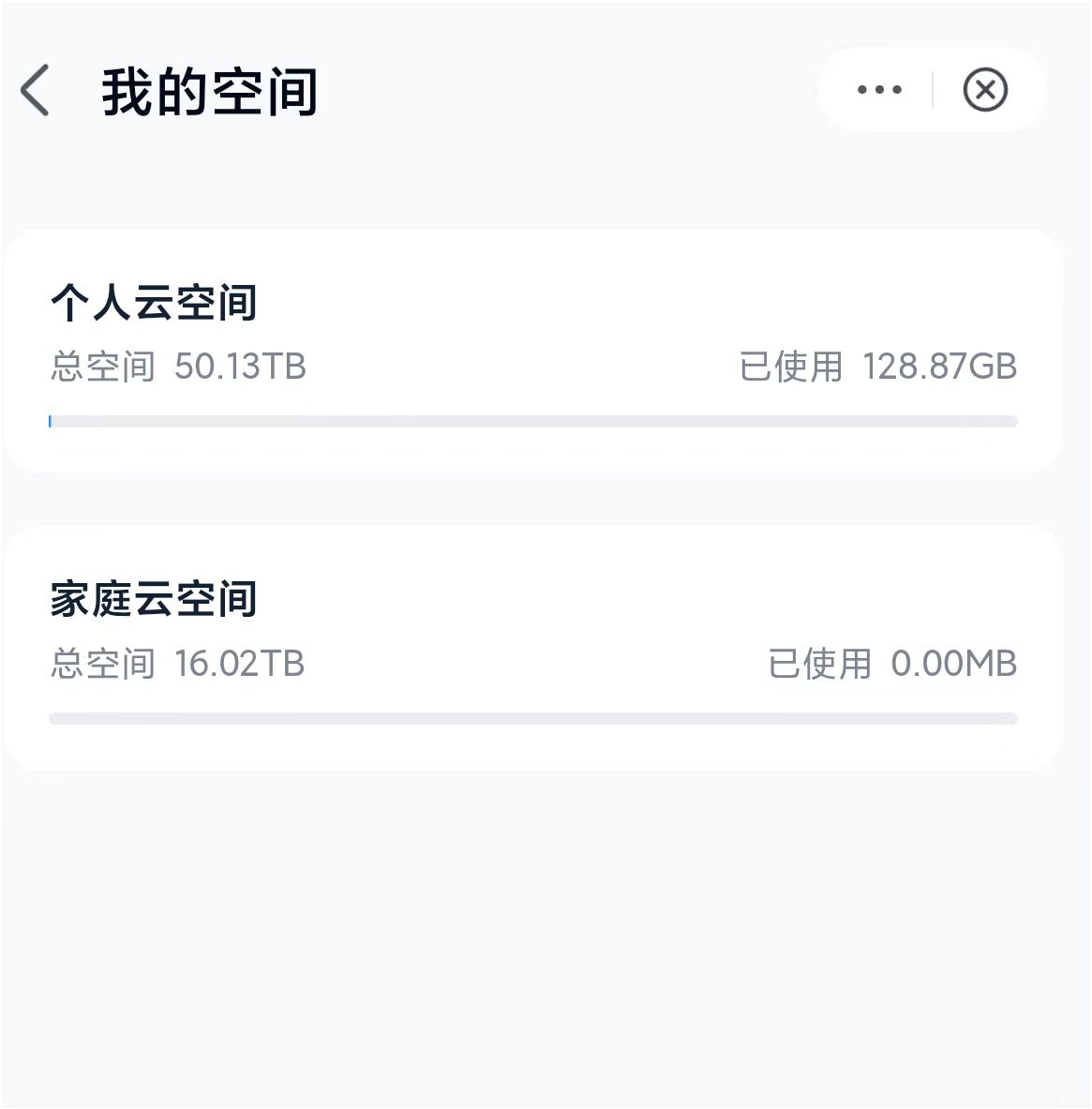
Task: Tap the 家庭云空间 heading text
Action: coord(155,600)
